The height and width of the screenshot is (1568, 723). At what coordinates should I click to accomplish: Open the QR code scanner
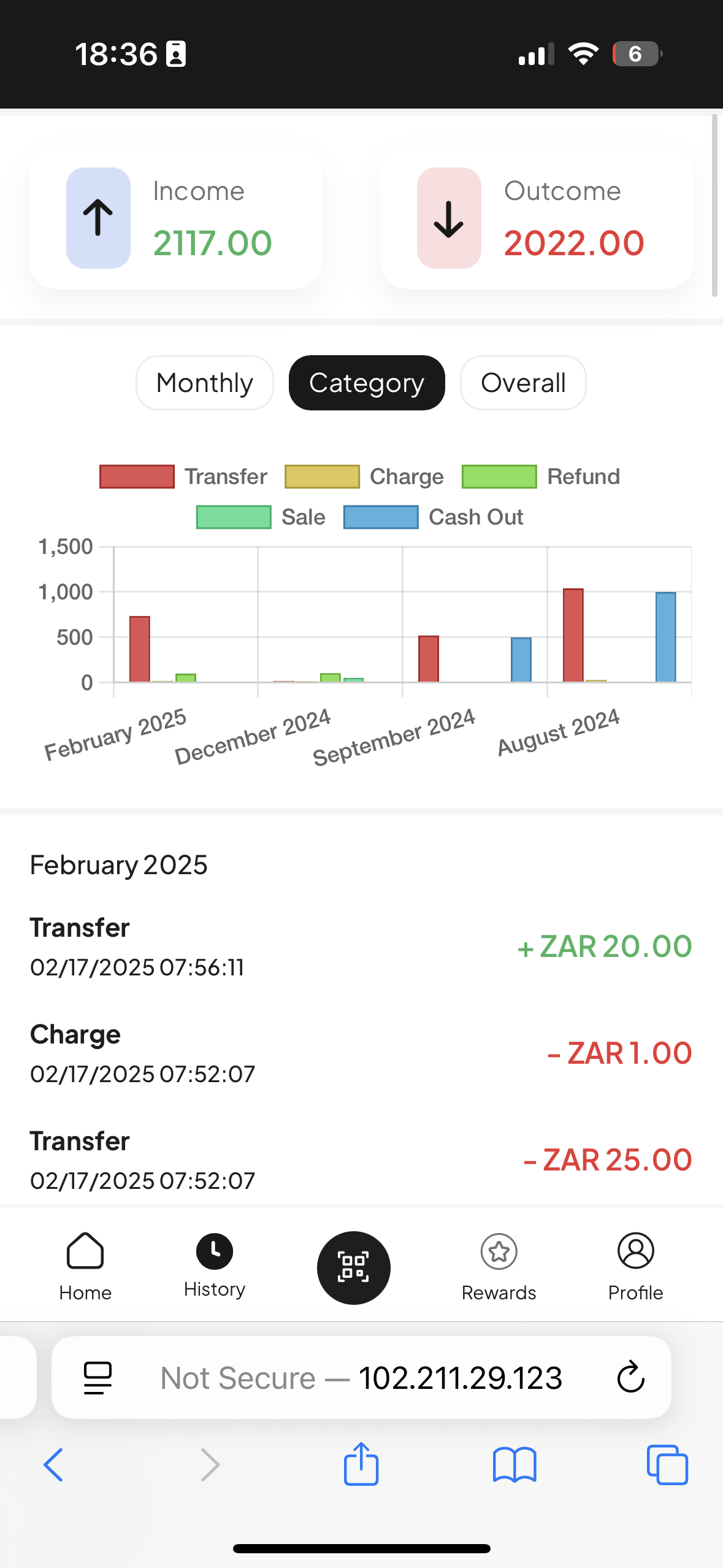coord(354,1268)
